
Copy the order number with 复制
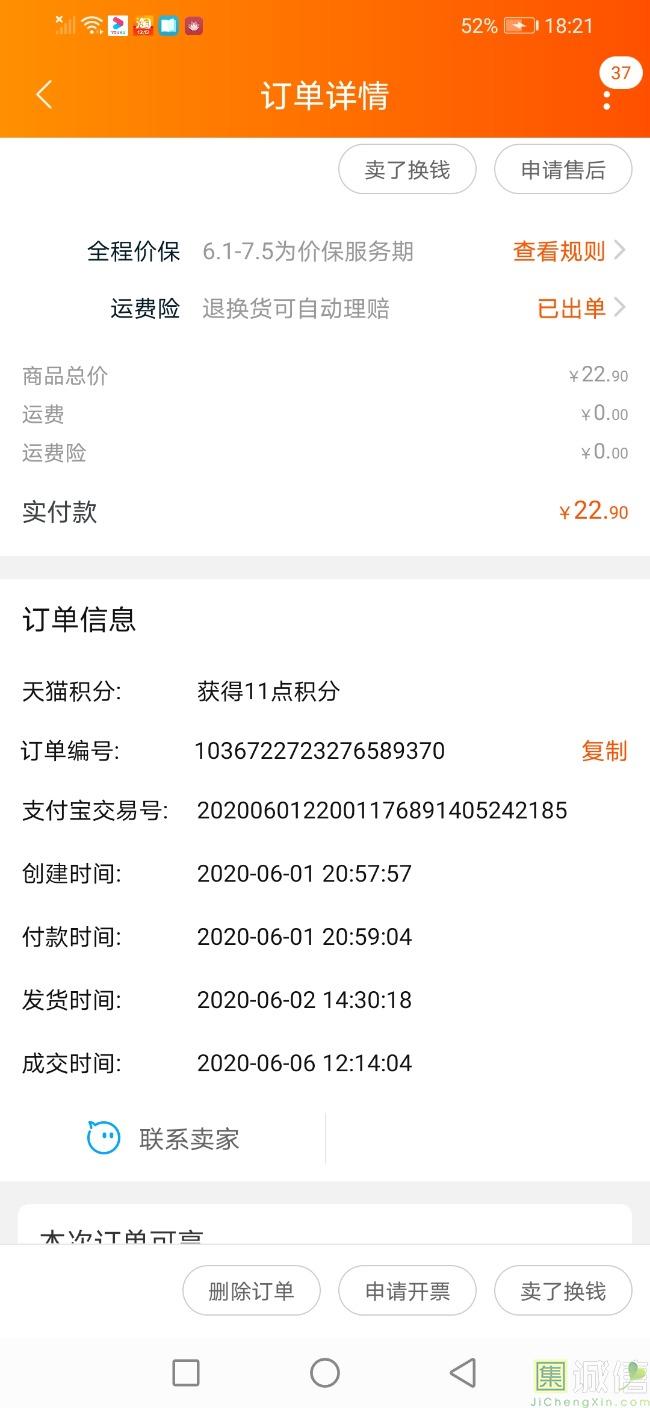tap(604, 751)
